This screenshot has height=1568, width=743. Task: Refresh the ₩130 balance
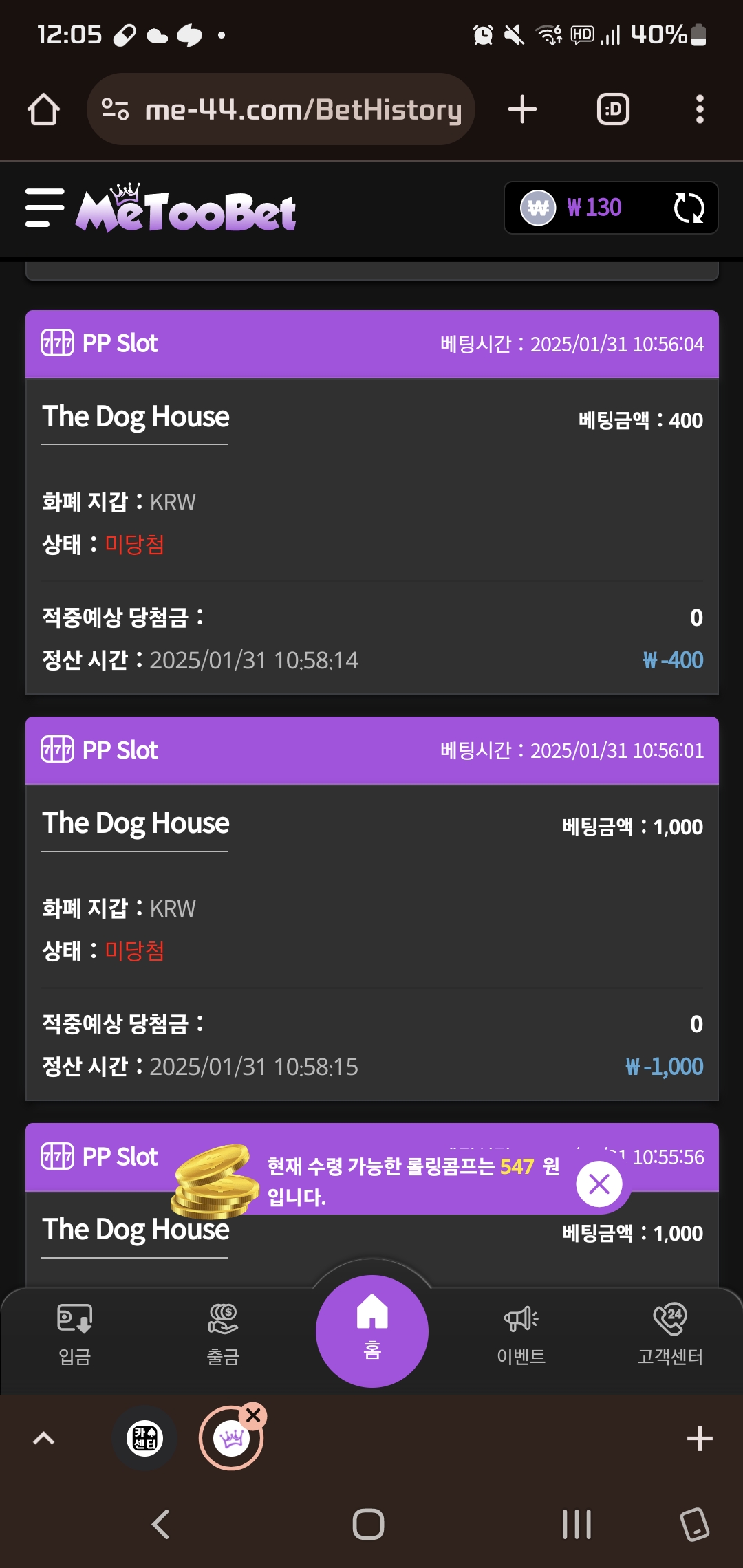689,208
